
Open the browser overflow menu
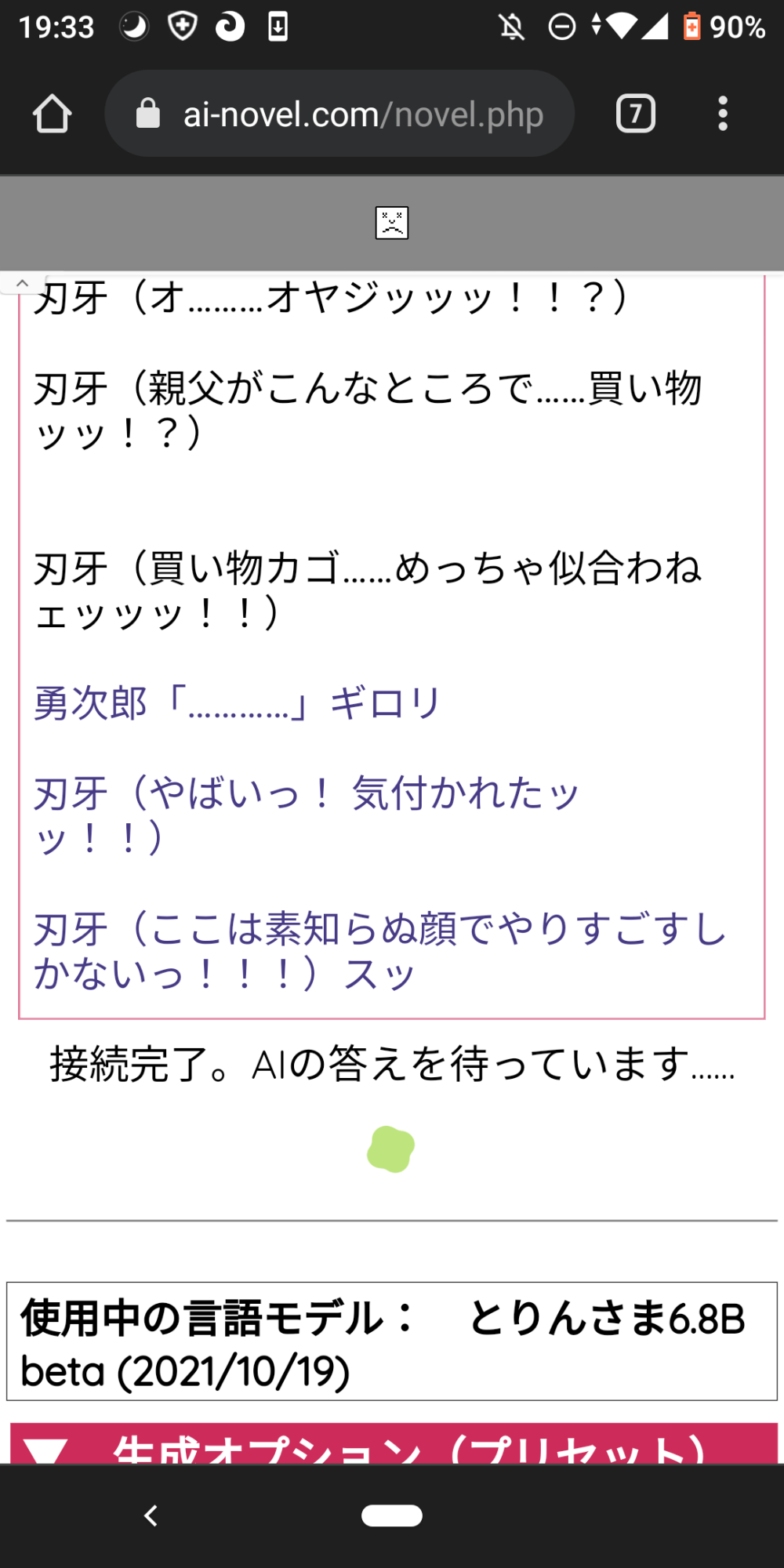(722, 114)
